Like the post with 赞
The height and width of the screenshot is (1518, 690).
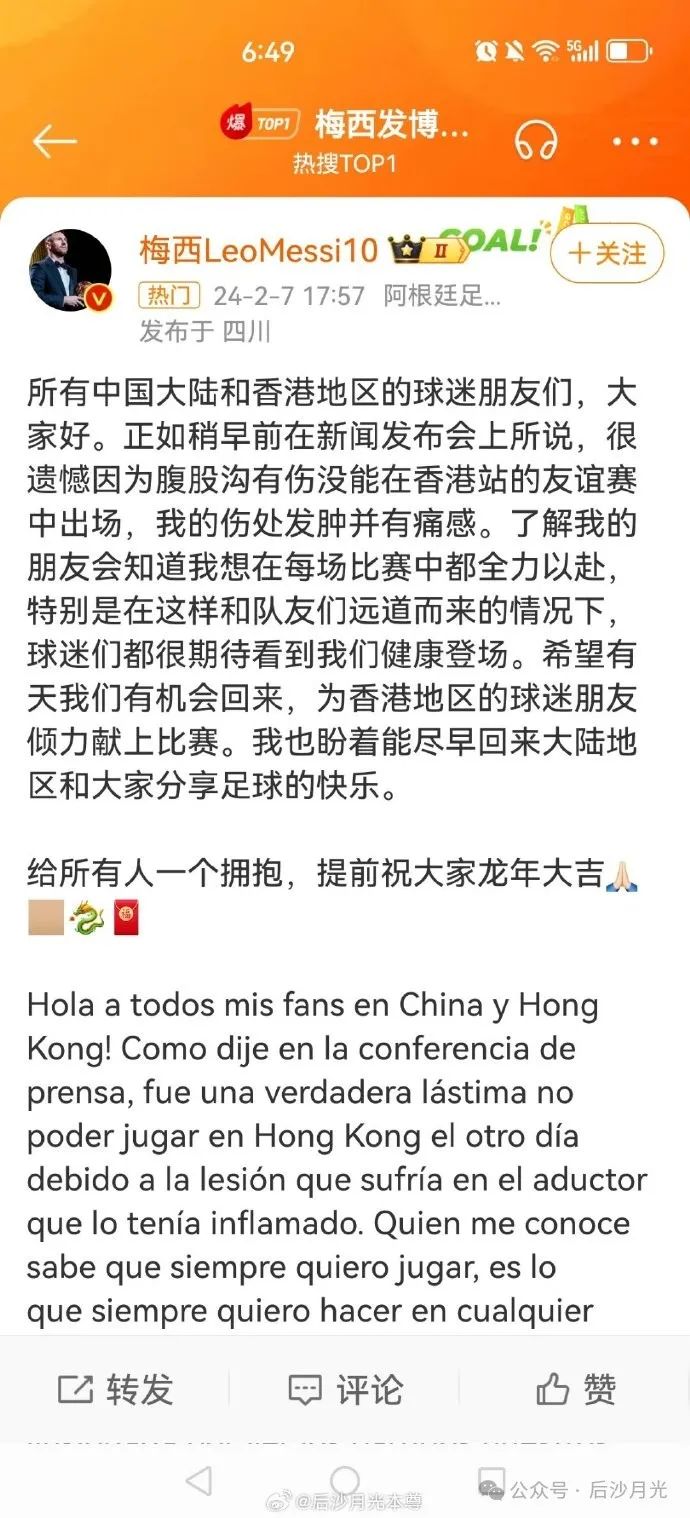(x=575, y=1389)
